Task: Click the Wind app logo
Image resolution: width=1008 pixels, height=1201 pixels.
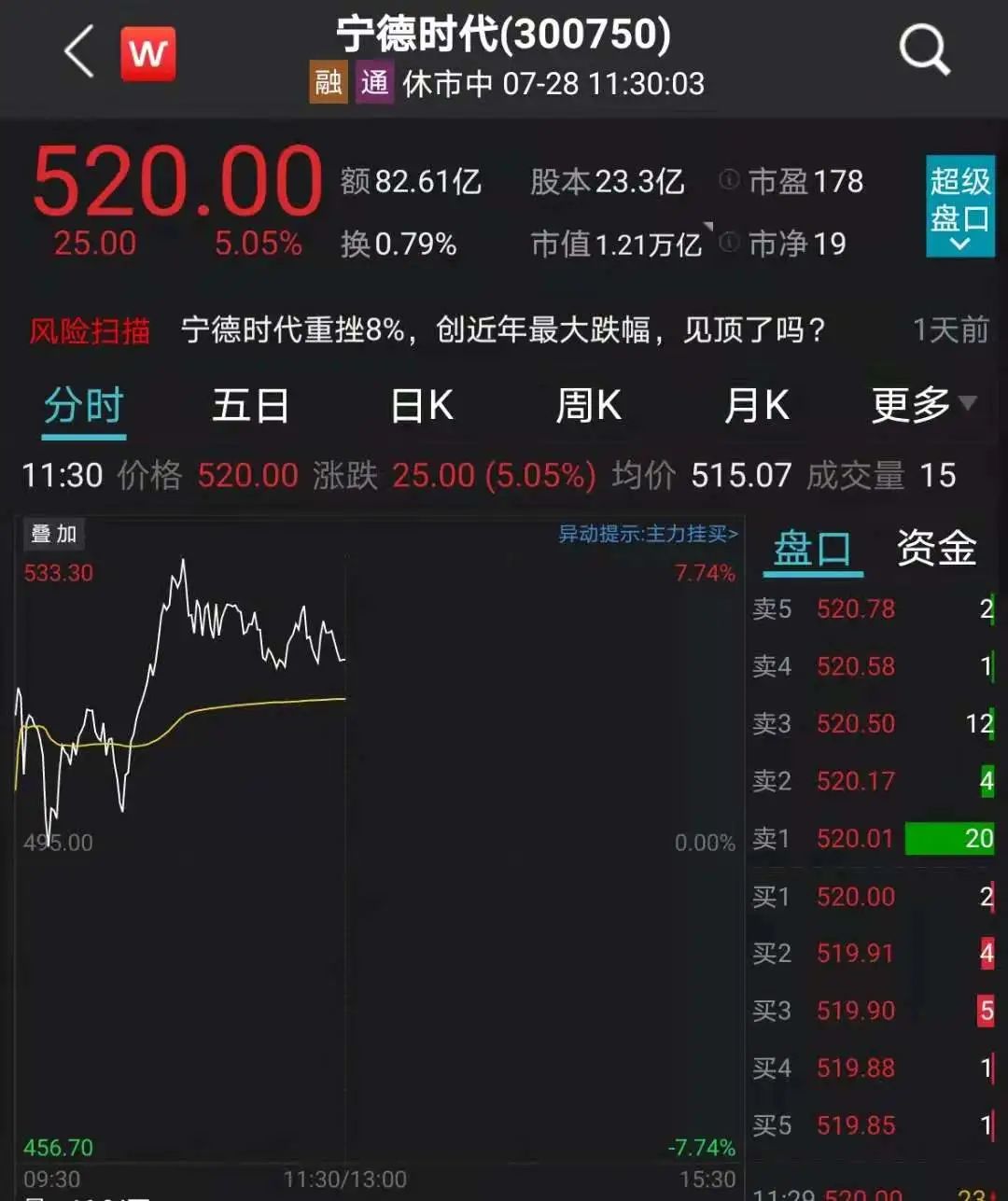Action: 149,52
